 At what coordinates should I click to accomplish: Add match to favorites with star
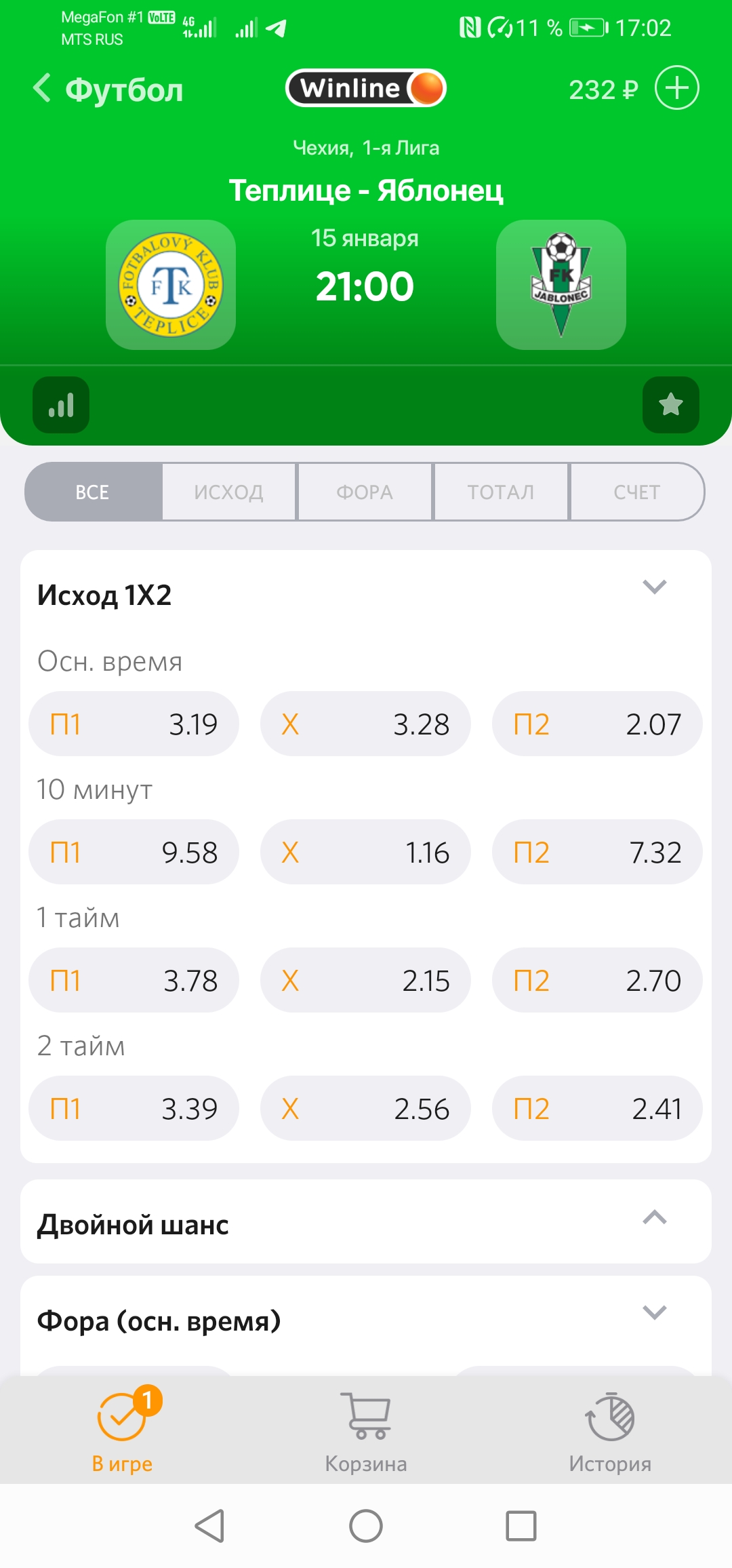coord(670,405)
